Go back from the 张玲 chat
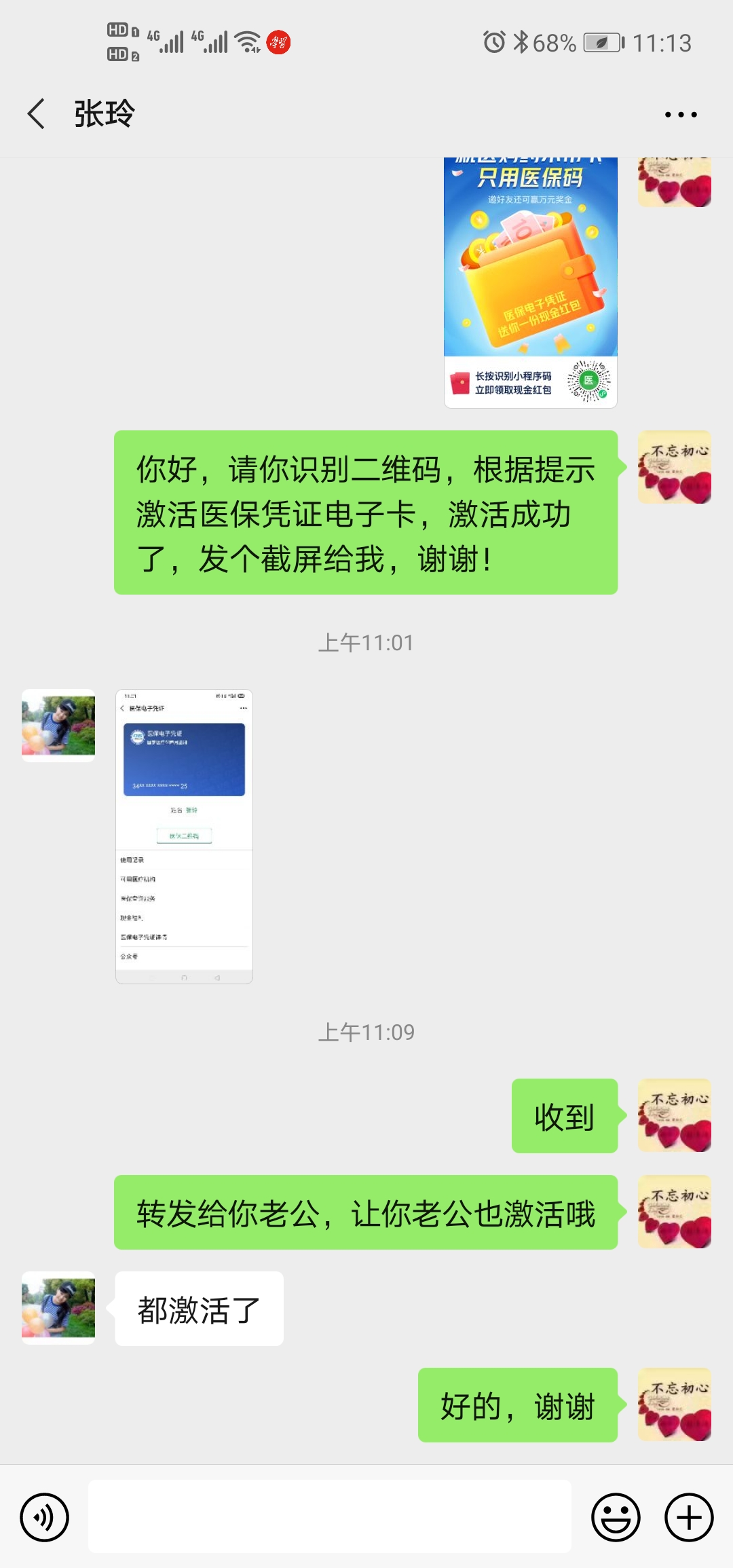This screenshot has height=1568, width=733. (37, 113)
